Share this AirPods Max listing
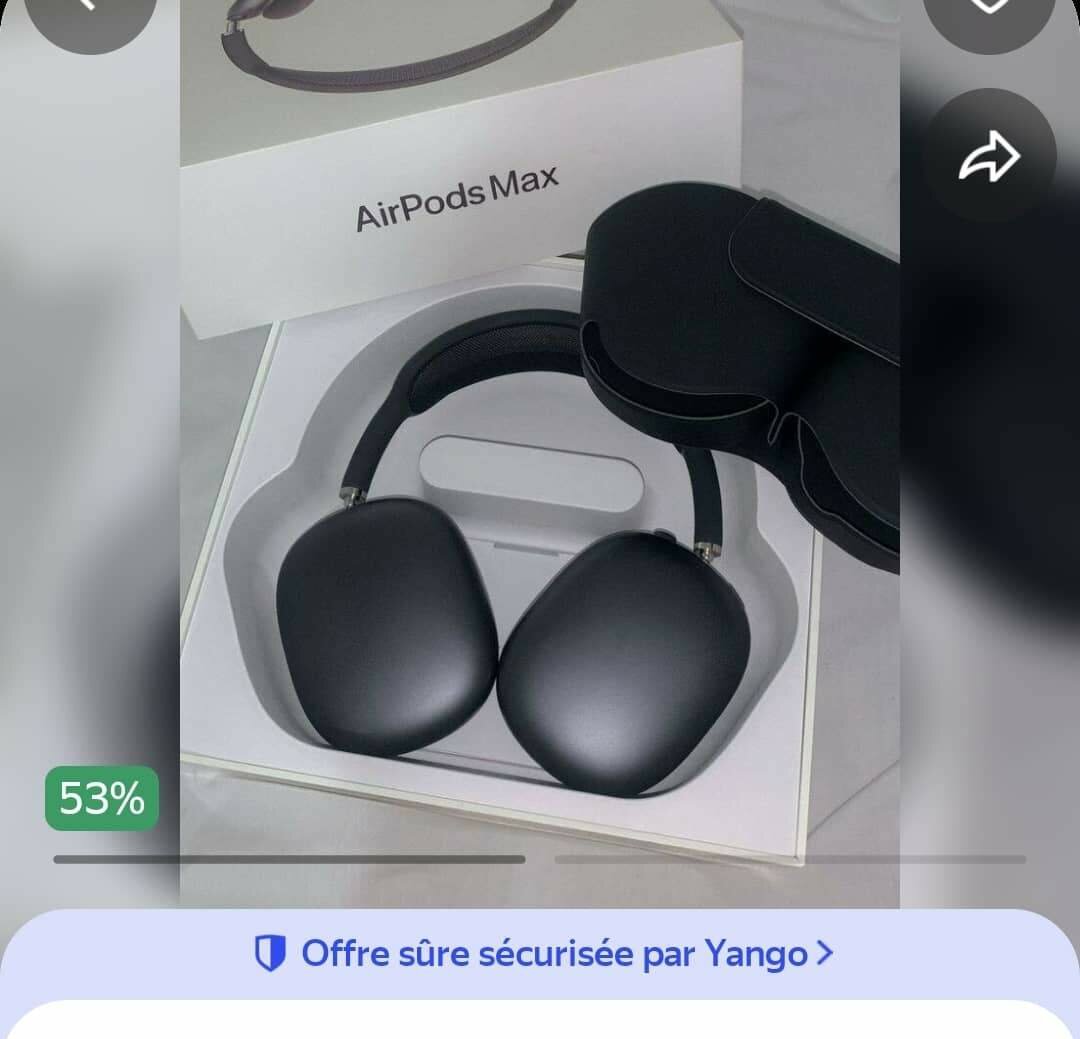This screenshot has height=1039, width=1080. pyautogui.click(x=989, y=155)
